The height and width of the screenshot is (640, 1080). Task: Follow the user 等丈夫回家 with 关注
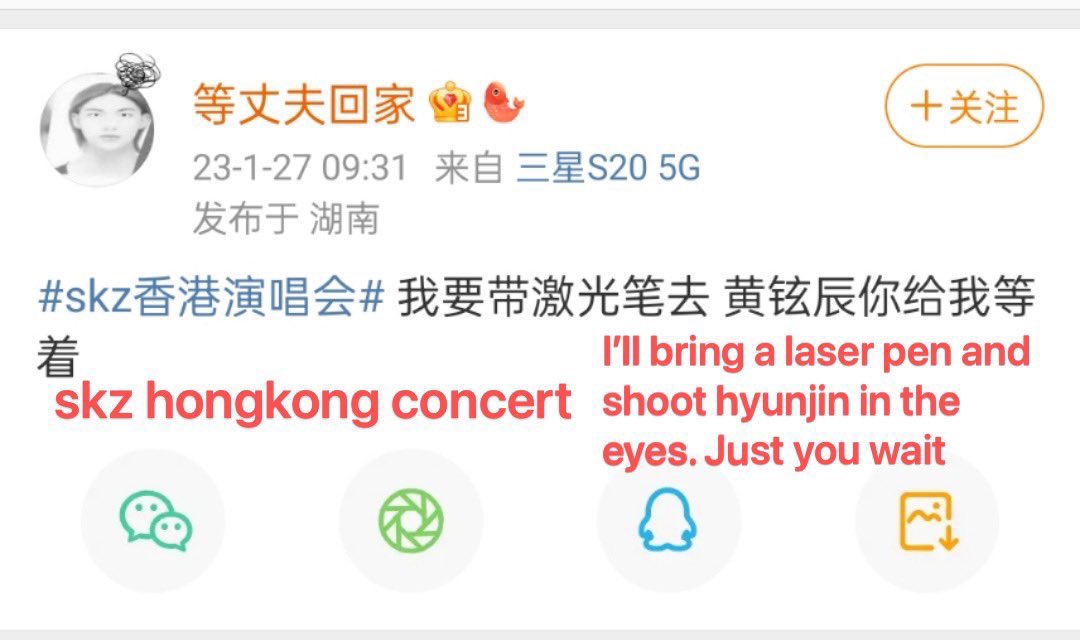[963, 107]
